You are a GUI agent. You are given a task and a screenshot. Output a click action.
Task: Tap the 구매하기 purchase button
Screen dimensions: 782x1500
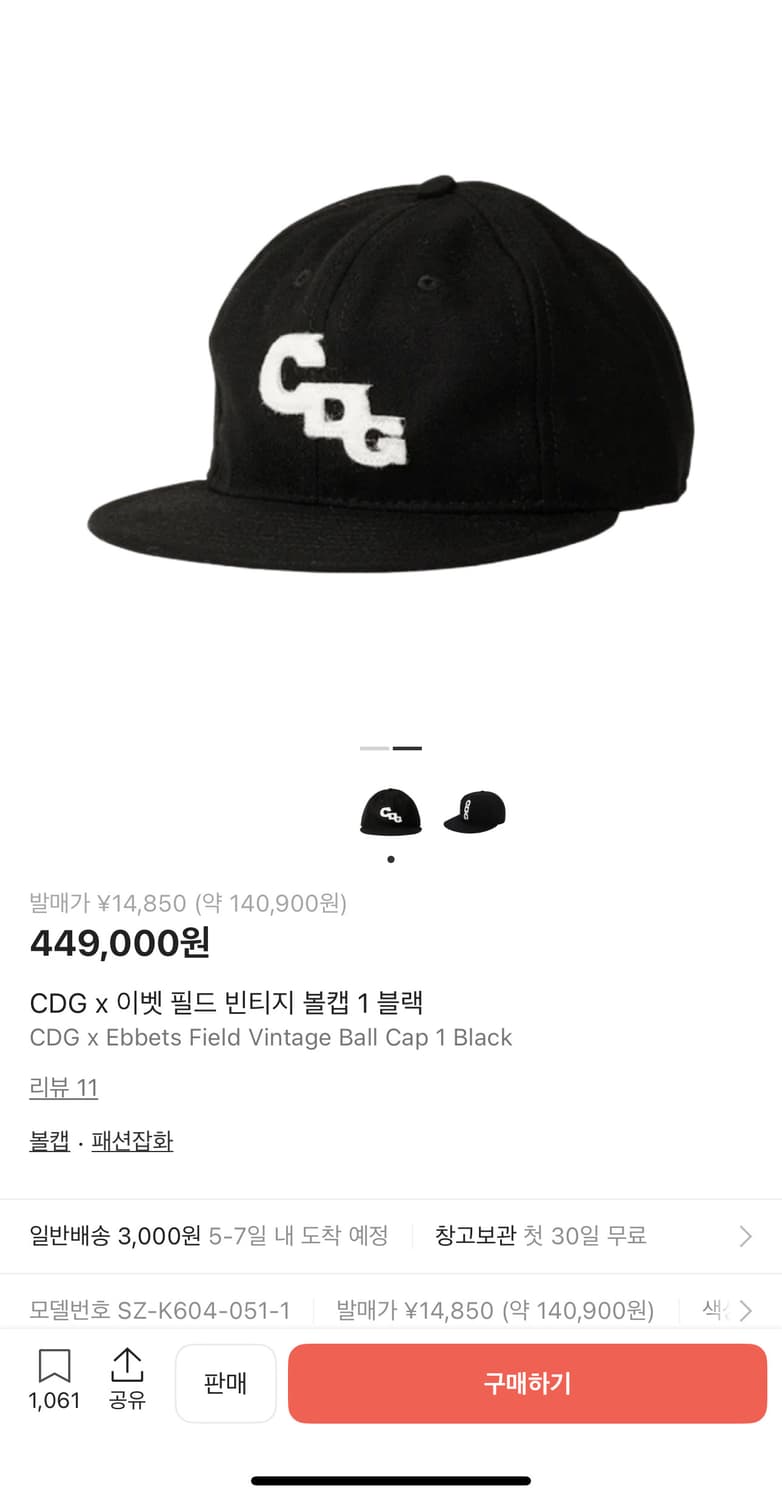click(x=527, y=1383)
